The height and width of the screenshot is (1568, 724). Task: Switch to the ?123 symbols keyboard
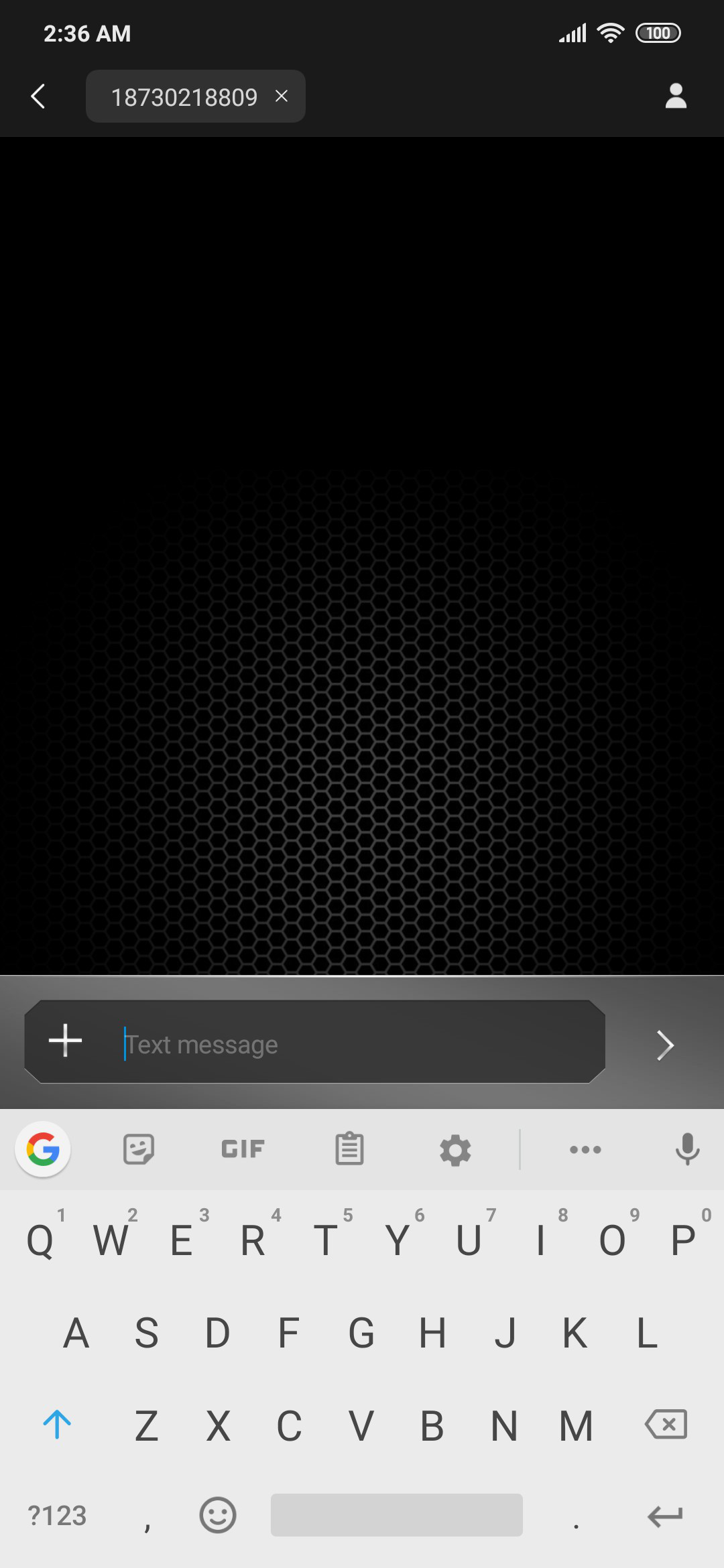point(58,1516)
